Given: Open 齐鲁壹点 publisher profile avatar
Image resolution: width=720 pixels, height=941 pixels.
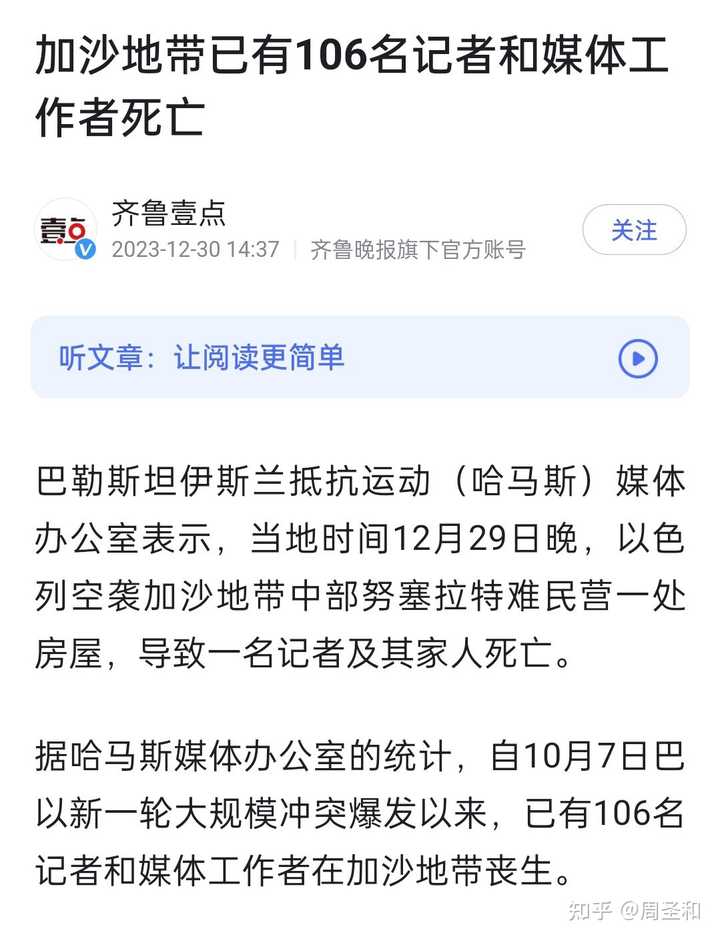Looking at the screenshot, I should pyautogui.click(x=66, y=231).
